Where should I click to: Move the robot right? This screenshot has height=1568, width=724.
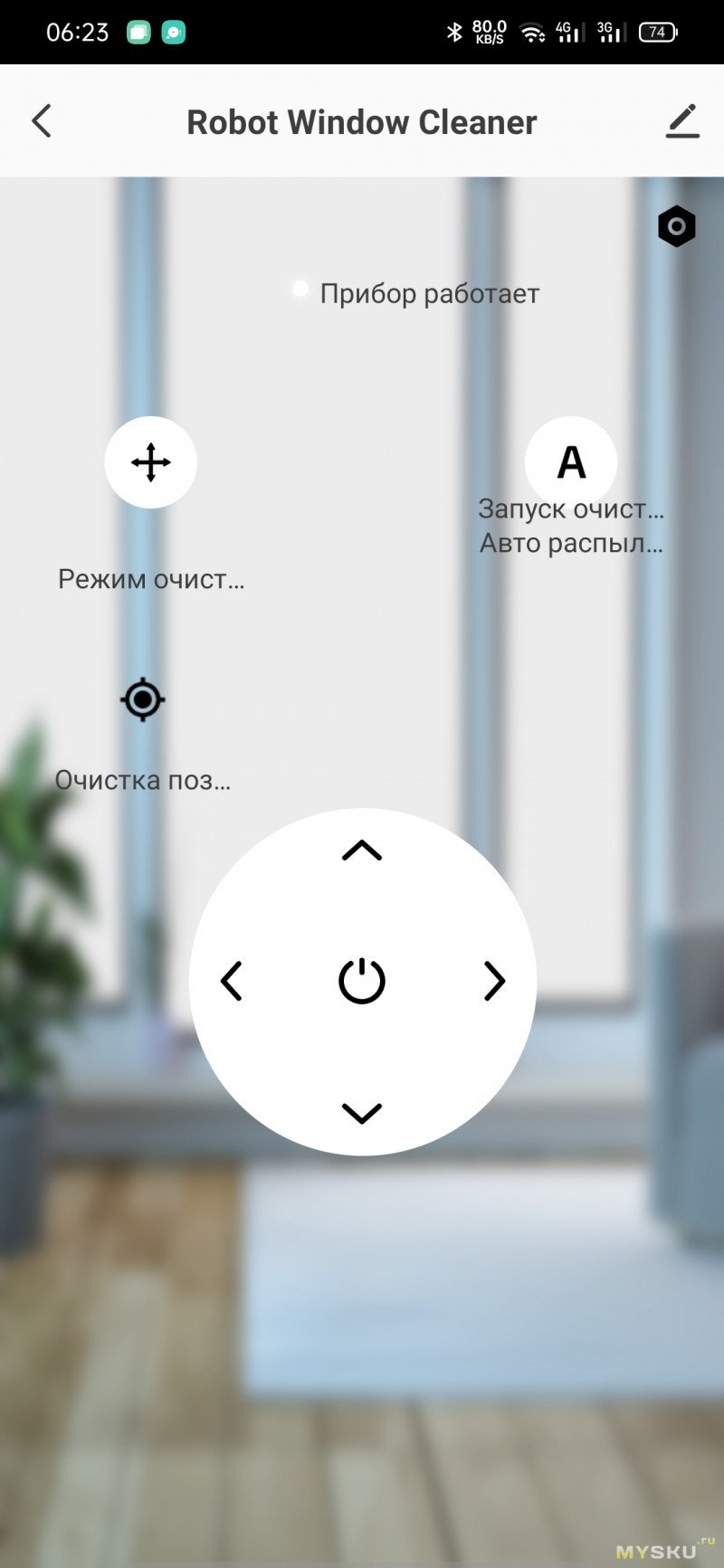494,981
